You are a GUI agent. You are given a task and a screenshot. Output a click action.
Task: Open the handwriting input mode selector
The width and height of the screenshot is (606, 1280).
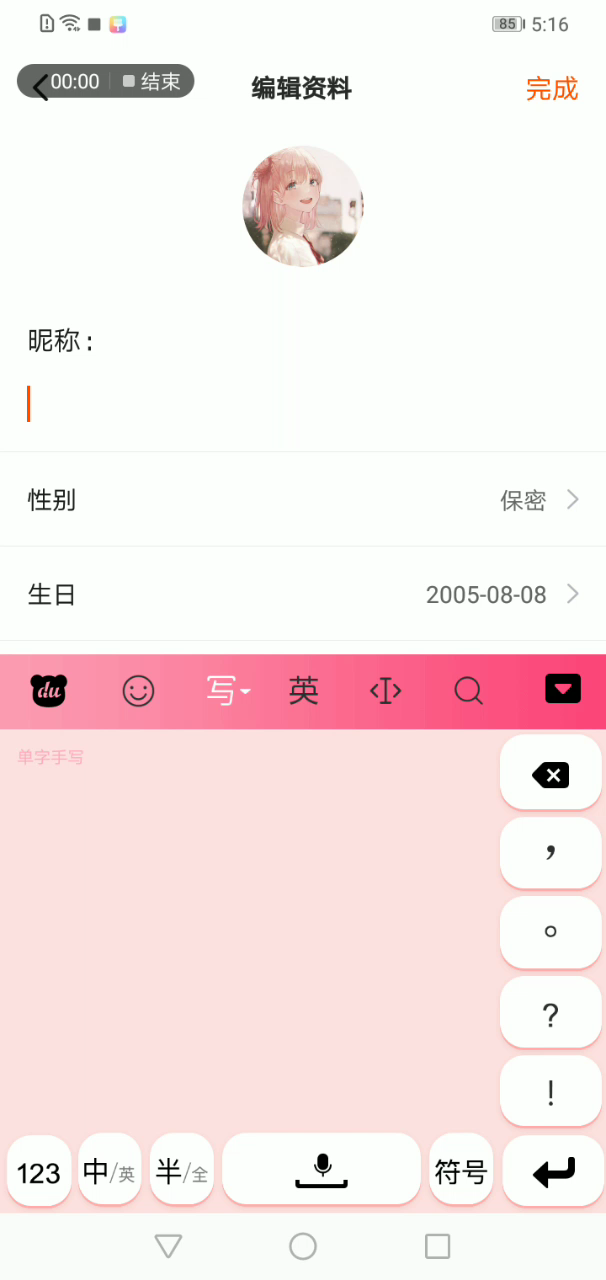(x=227, y=690)
